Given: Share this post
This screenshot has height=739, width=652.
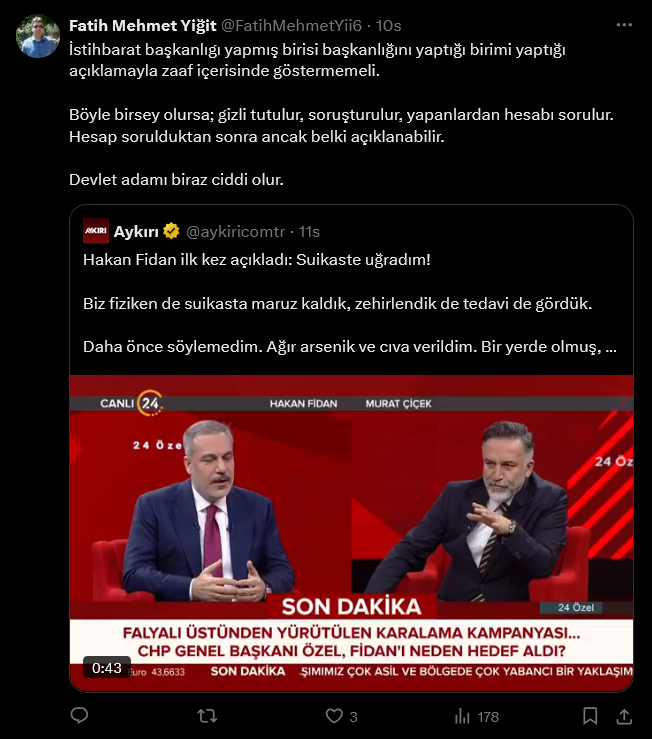Looking at the screenshot, I should 624,716.
